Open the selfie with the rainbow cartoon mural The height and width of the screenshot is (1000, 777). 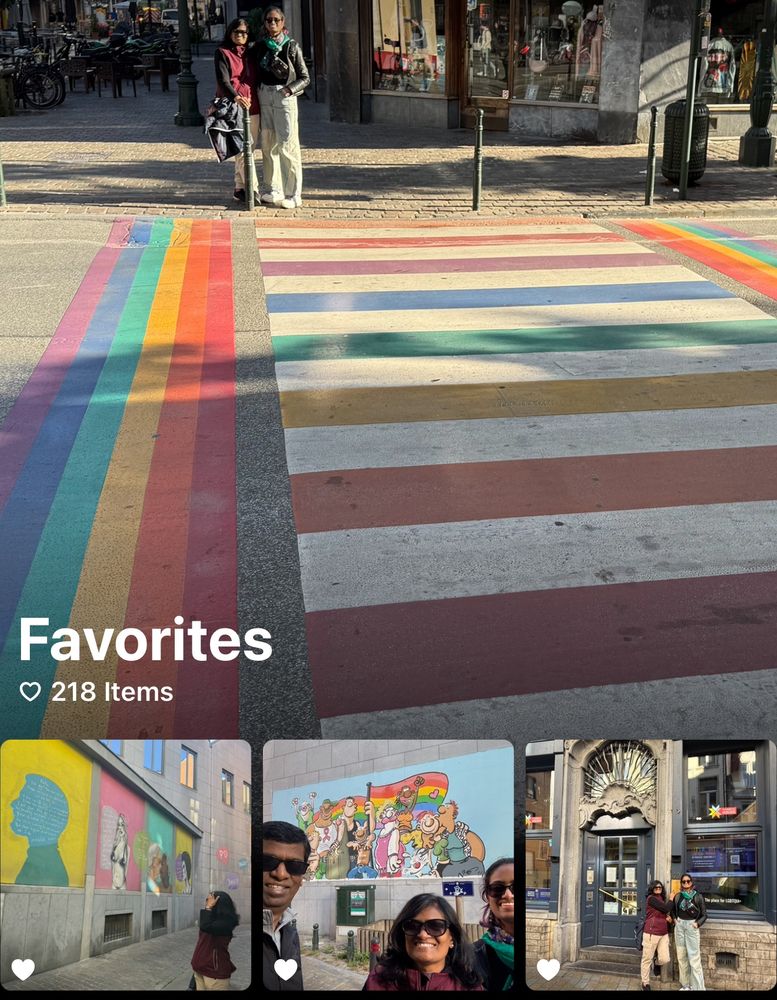[388, 864]
